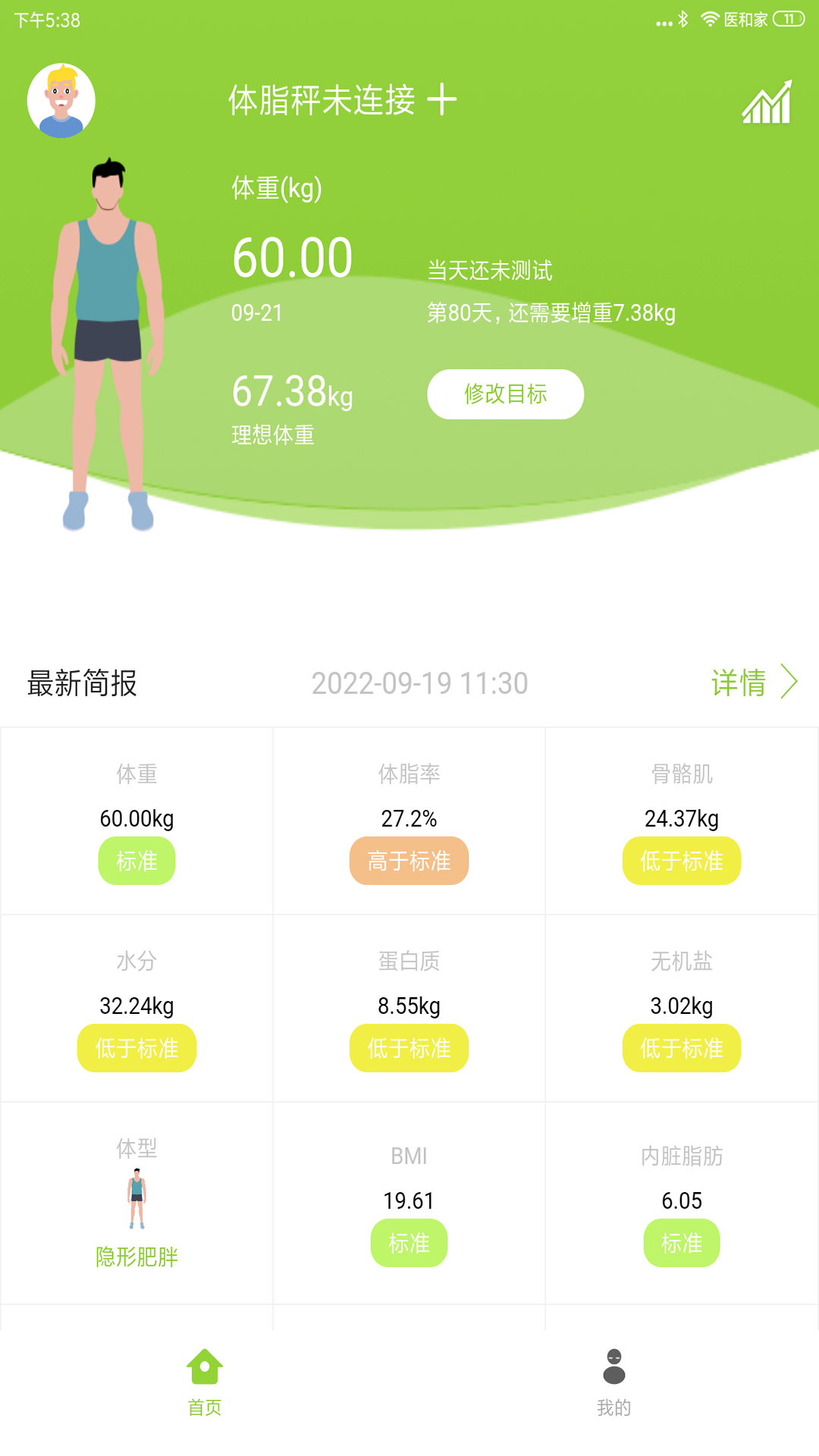Tap the 高于标准 badge under 体脂率

click(x=409, y=861)
